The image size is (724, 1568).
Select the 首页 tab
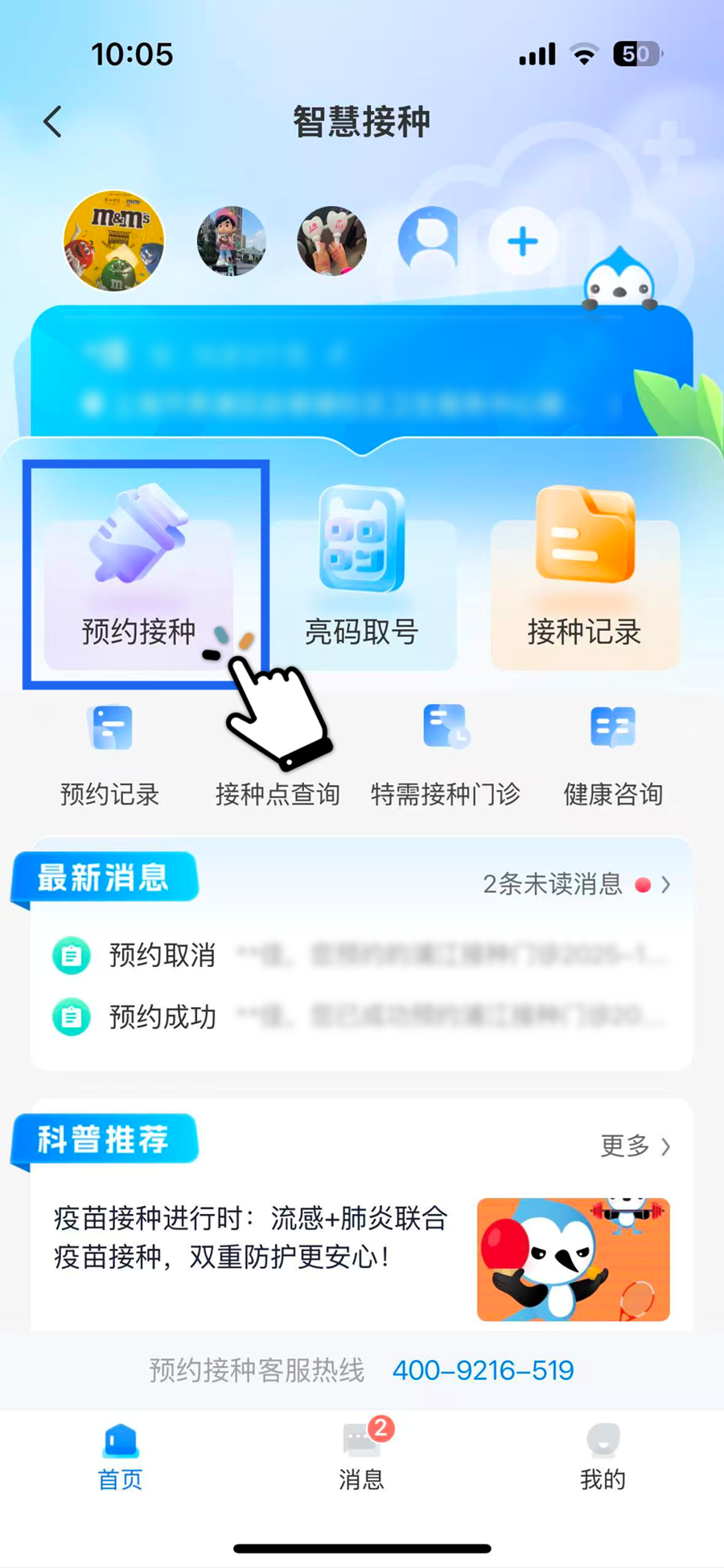tap(121, 1456)
